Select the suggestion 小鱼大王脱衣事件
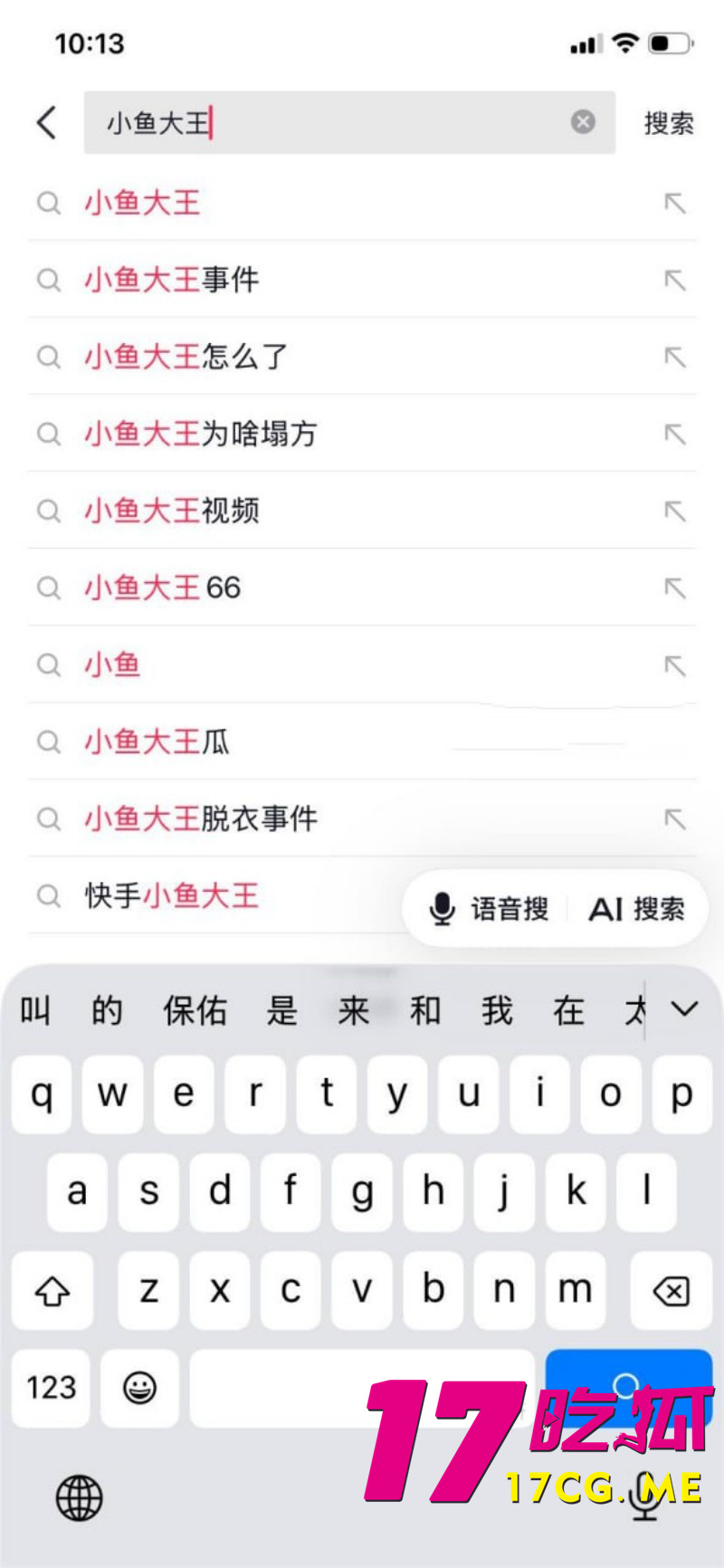This screenshot has width=724, height=1568. pyautogui.click(x=201, y=819)
